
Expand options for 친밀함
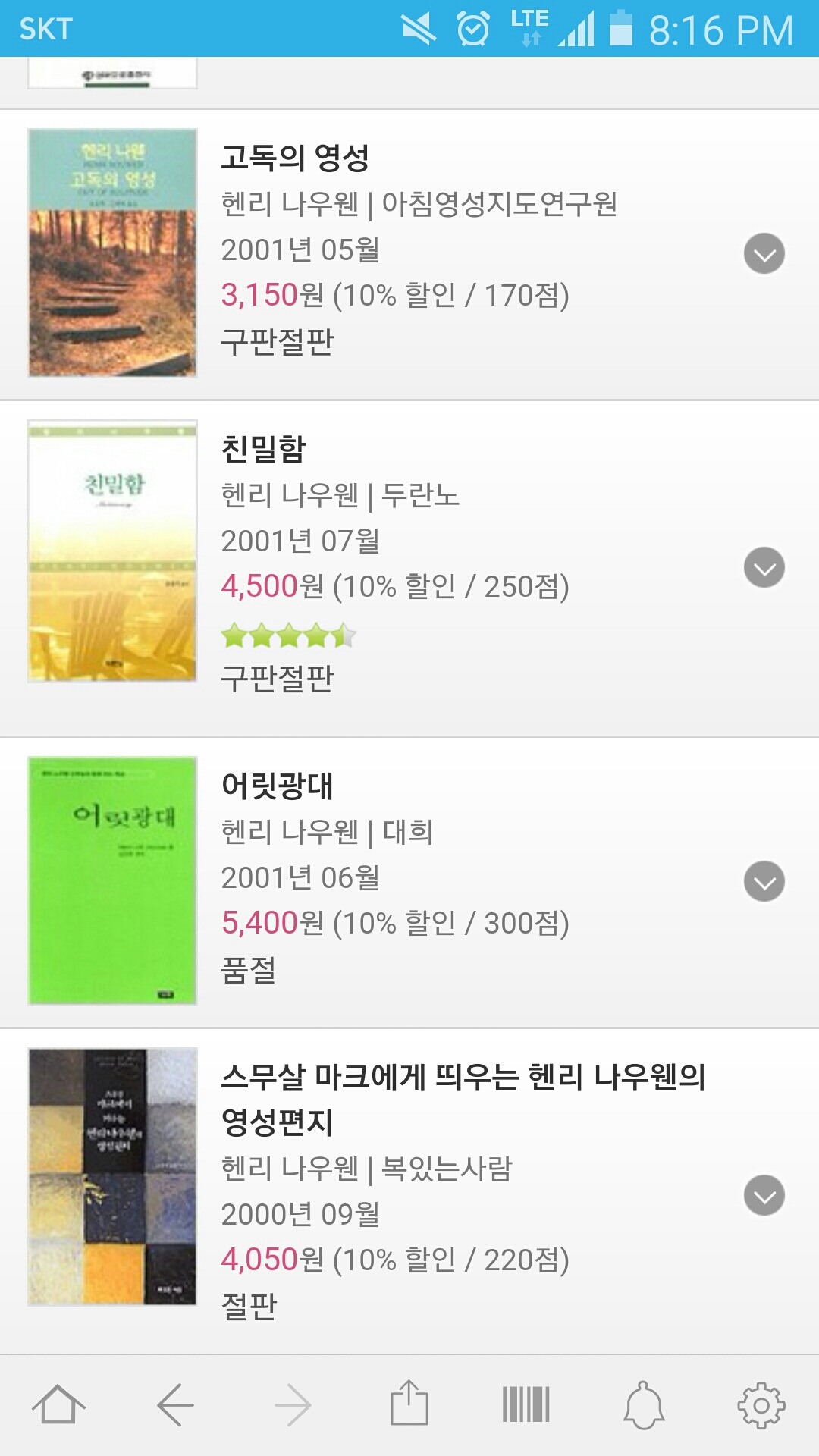click(764, 567)
